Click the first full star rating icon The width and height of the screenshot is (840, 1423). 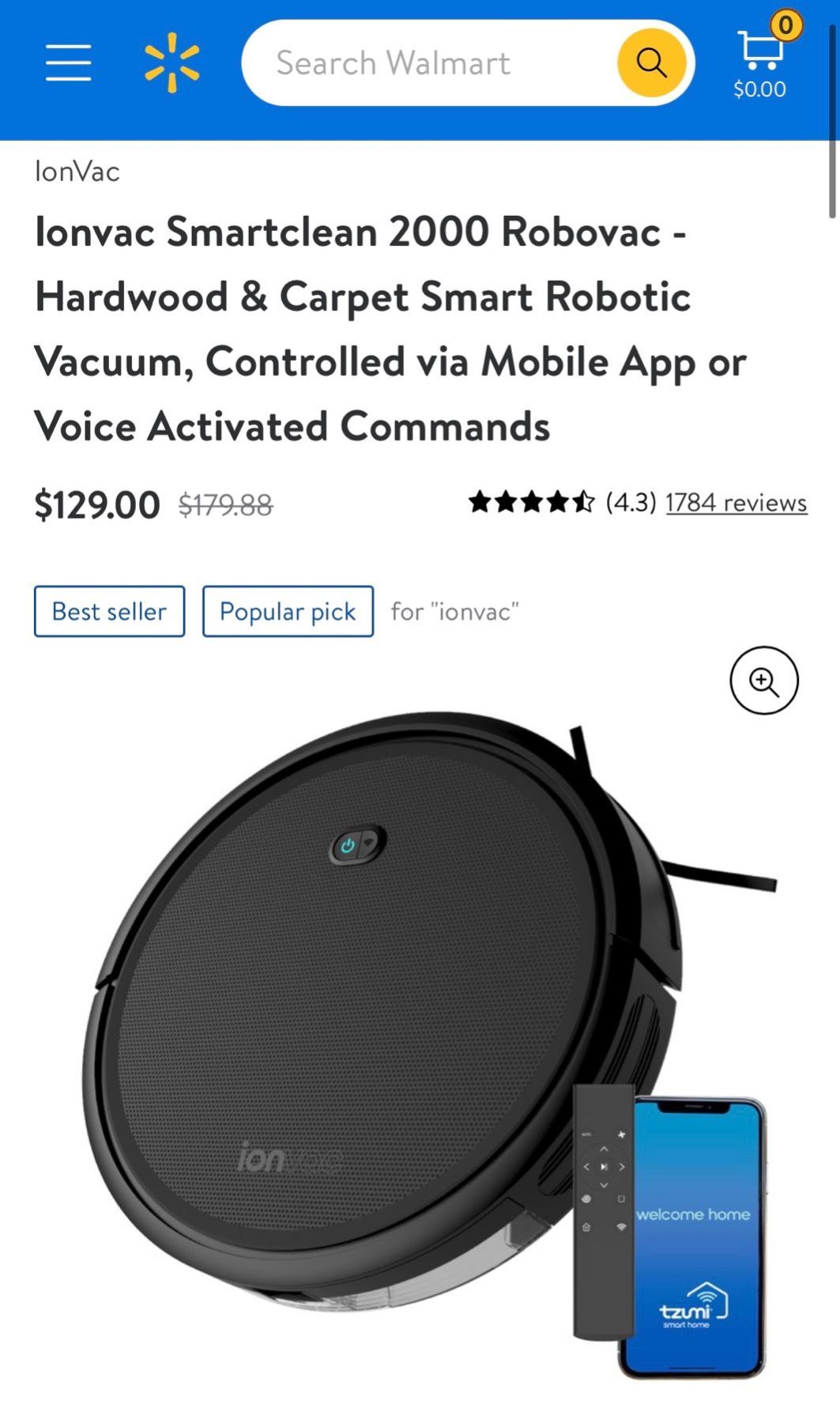(x=481, y=500)
